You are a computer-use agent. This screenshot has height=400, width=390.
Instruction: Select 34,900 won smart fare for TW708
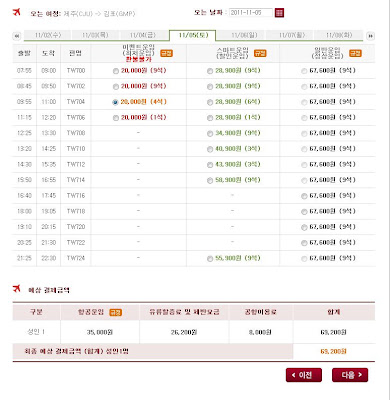coord(210,134)
